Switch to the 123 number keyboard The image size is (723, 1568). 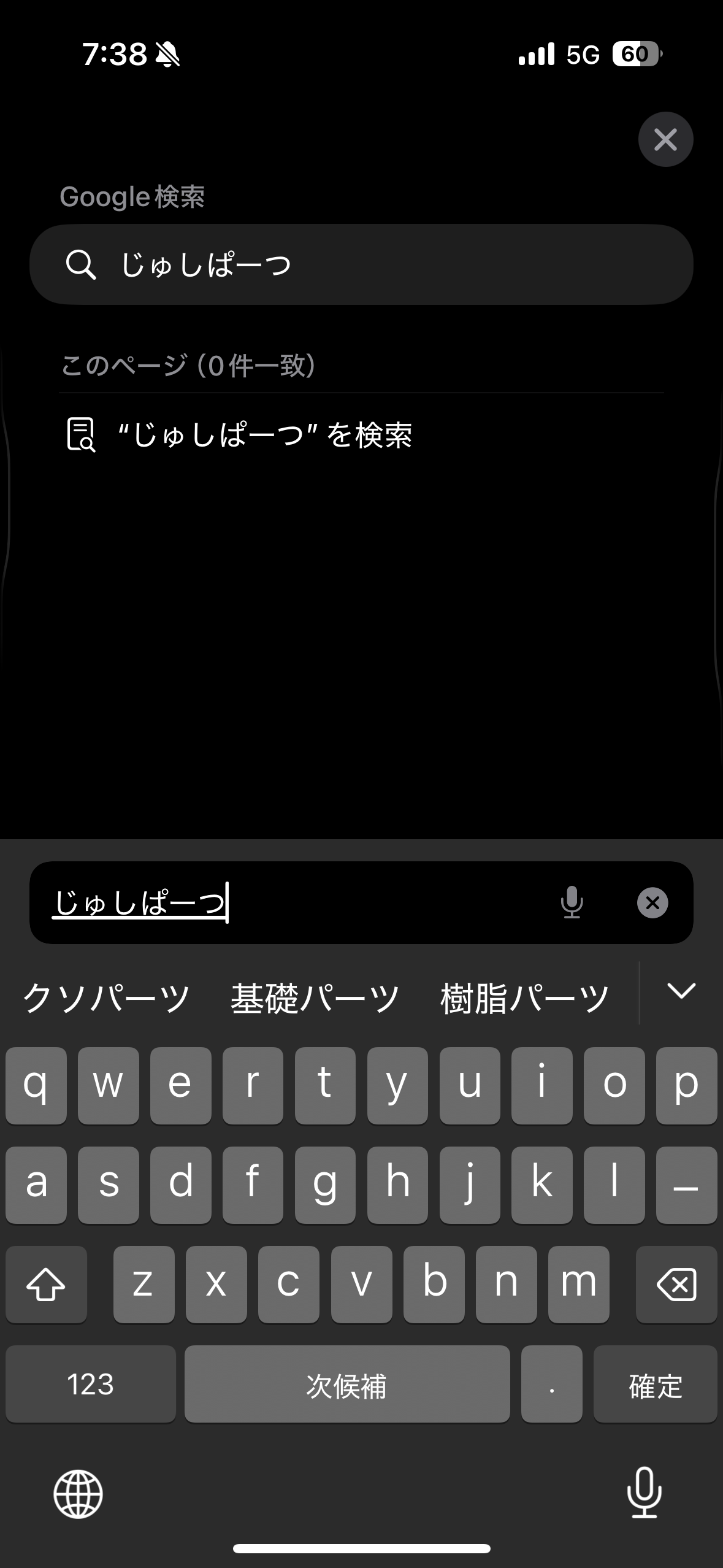(x=91, y=1385)
